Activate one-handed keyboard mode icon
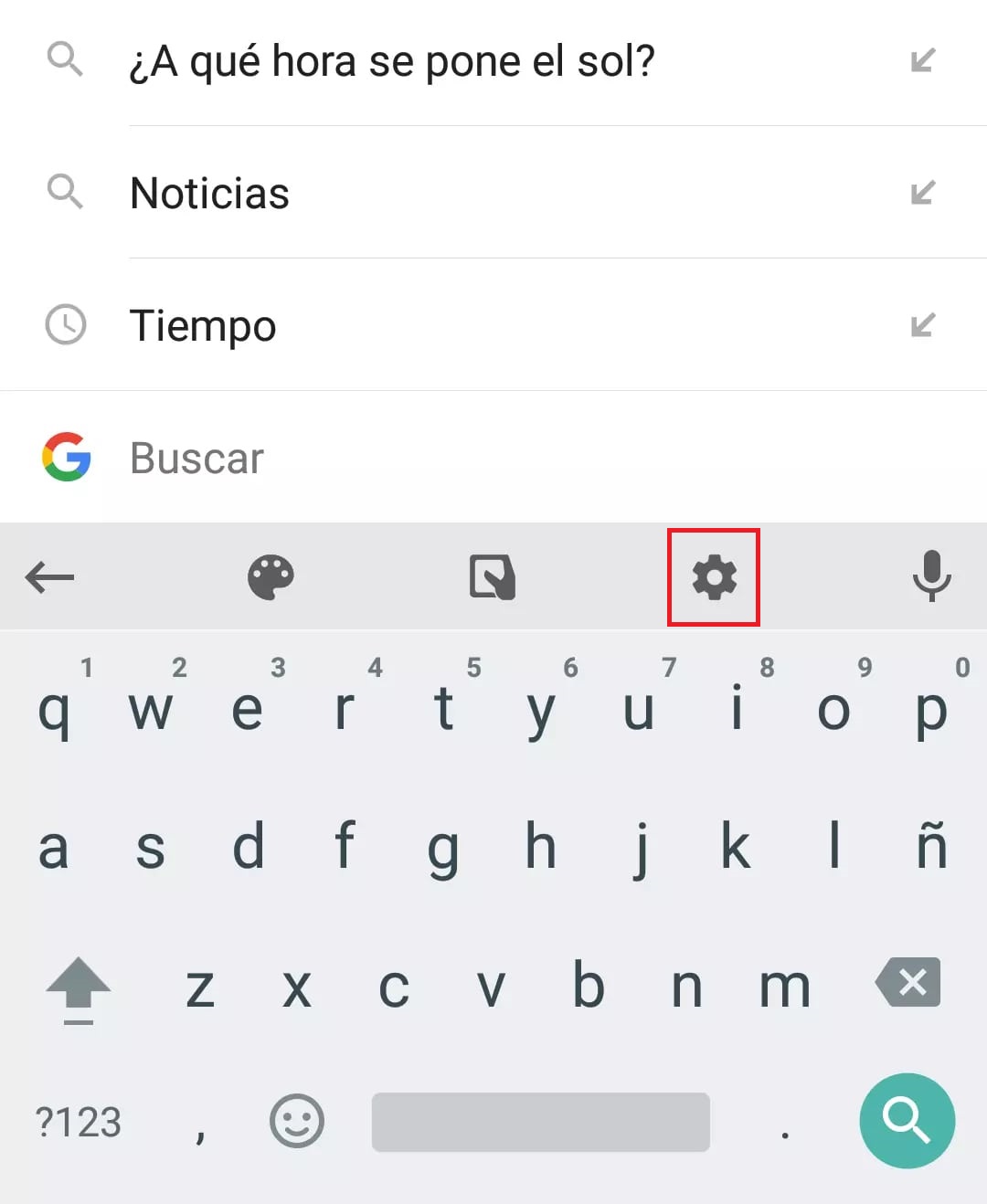987x1204 pixels. (493, 577)
